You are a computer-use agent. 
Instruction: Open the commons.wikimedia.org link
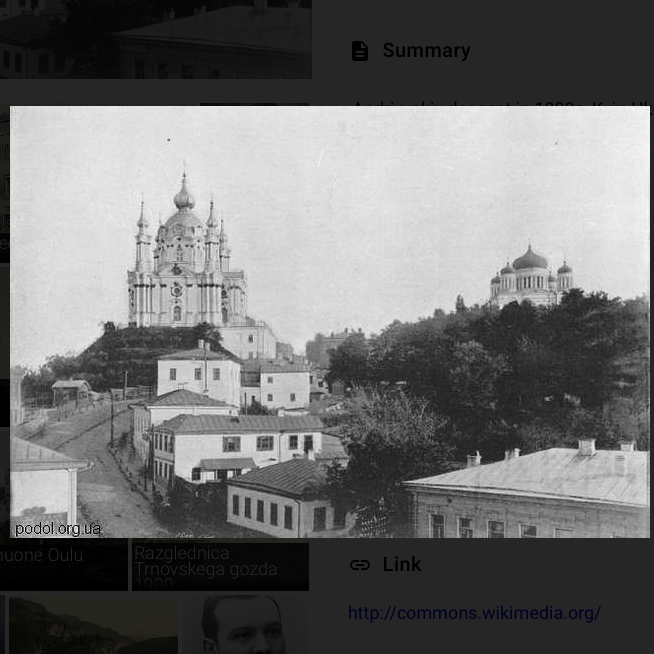(x=474, y=613)
